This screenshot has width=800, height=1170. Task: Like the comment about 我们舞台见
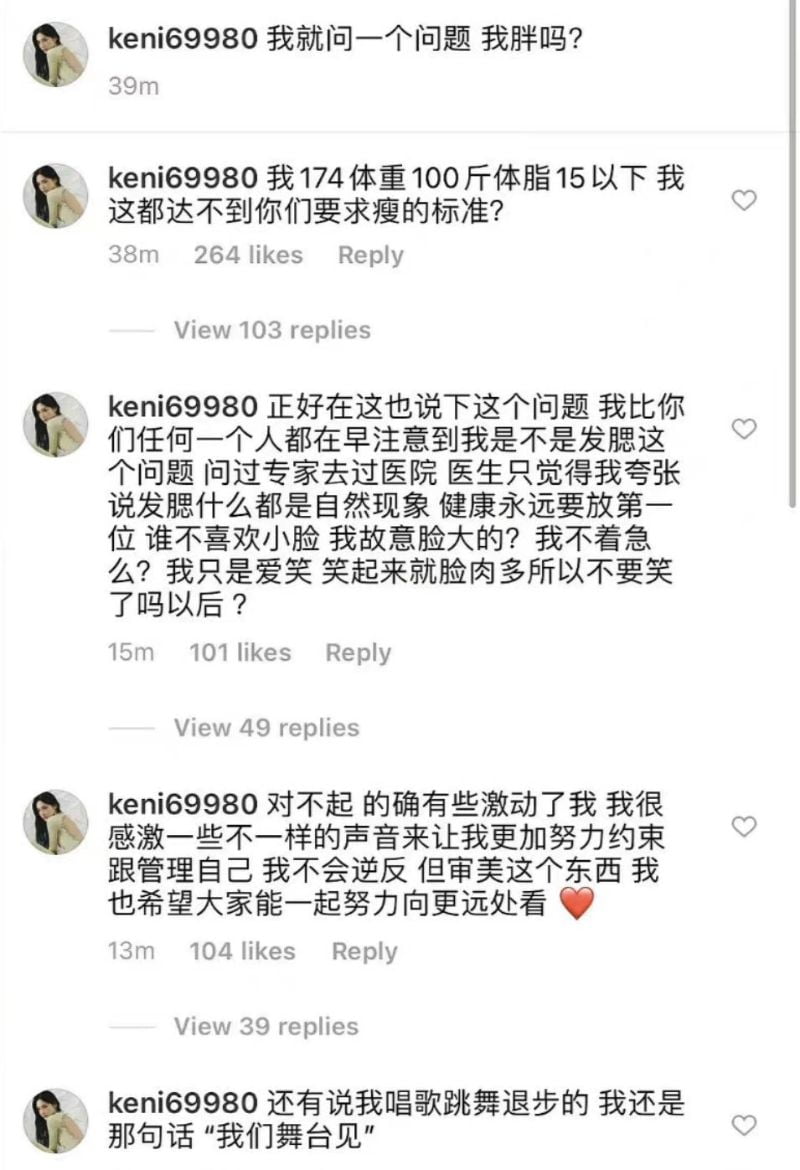point(744,1125)
